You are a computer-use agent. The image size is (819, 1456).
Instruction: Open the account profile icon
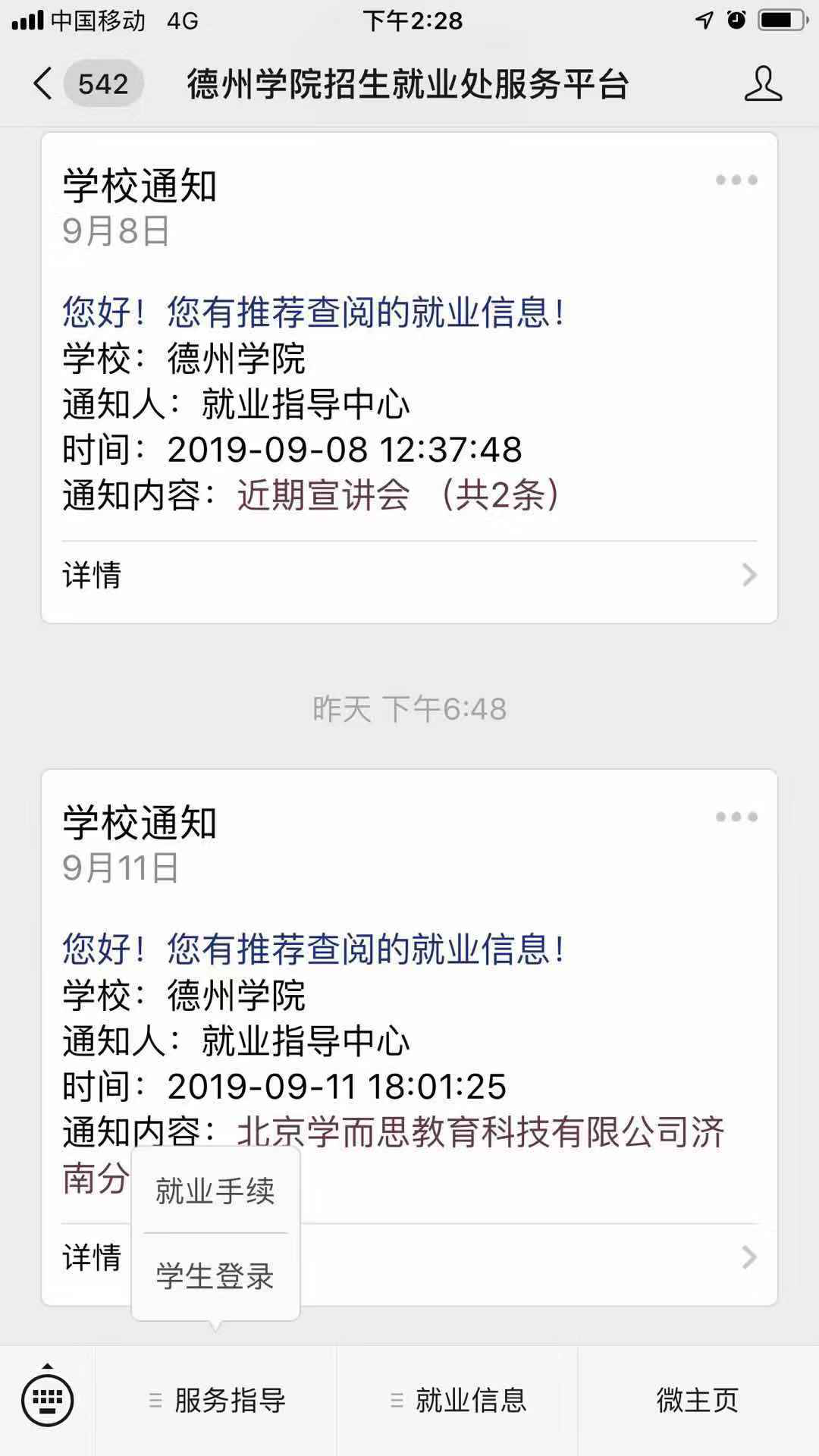pyautogui.click(x=762, y=83)
